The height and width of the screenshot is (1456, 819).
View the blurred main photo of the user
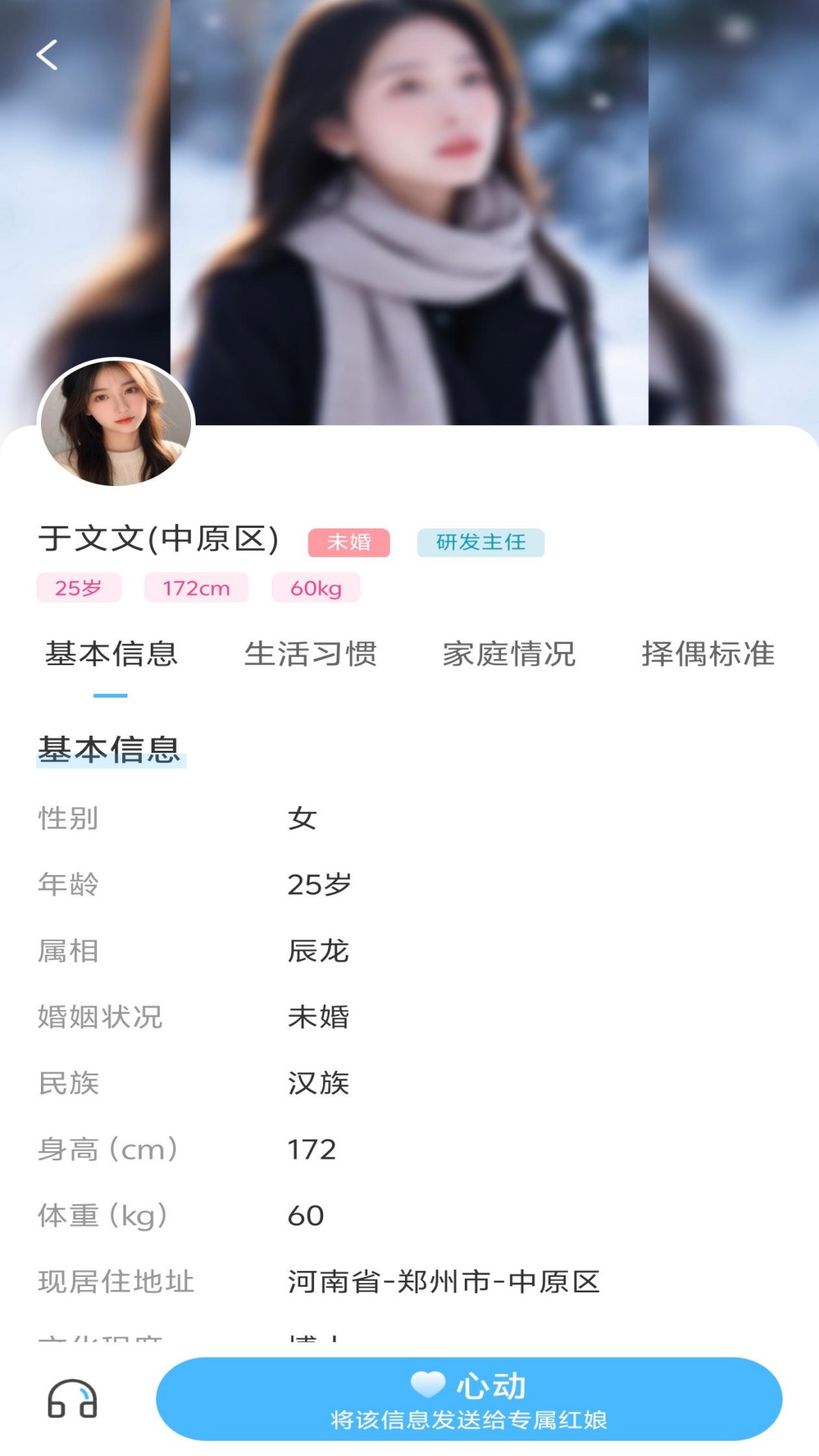(x=409, y=212)
